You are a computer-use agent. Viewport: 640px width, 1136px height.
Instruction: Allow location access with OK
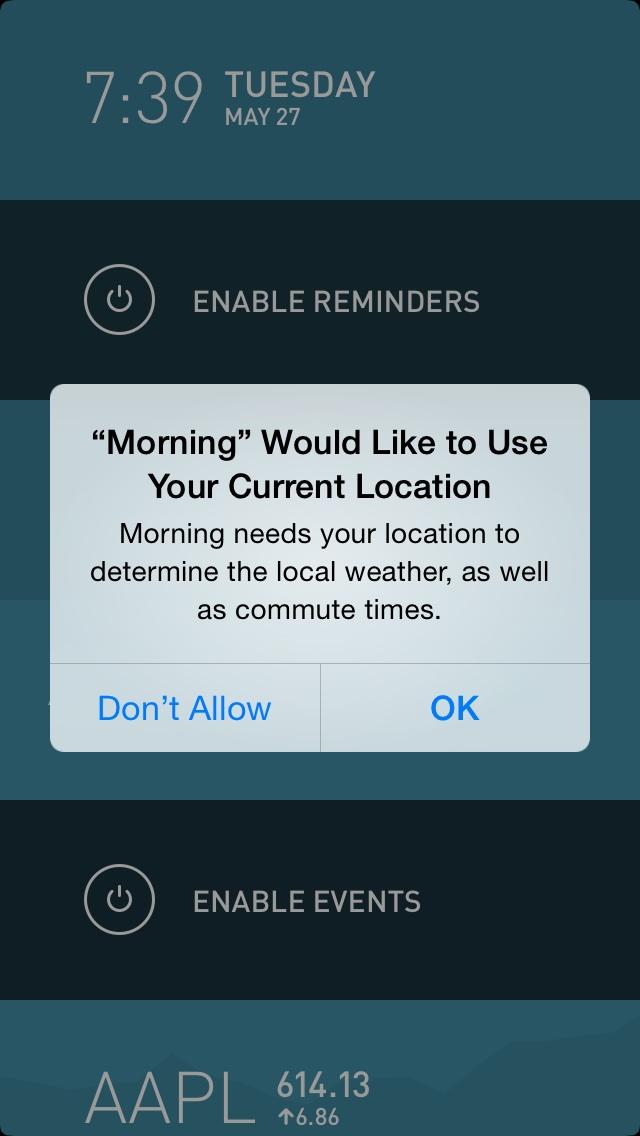(455, 708)
